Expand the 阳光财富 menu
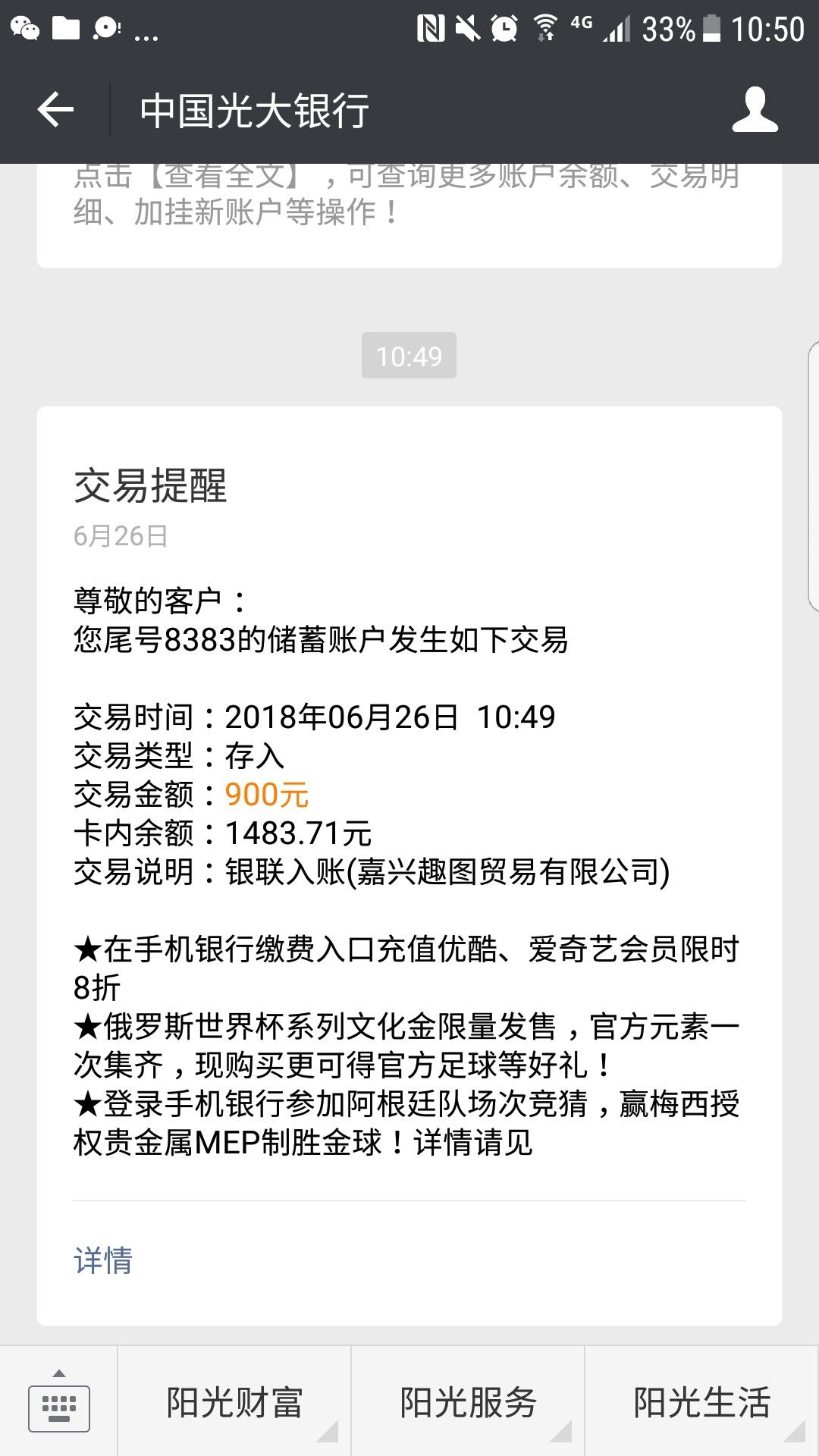The image size is (819, 1456). (234, 1401)
